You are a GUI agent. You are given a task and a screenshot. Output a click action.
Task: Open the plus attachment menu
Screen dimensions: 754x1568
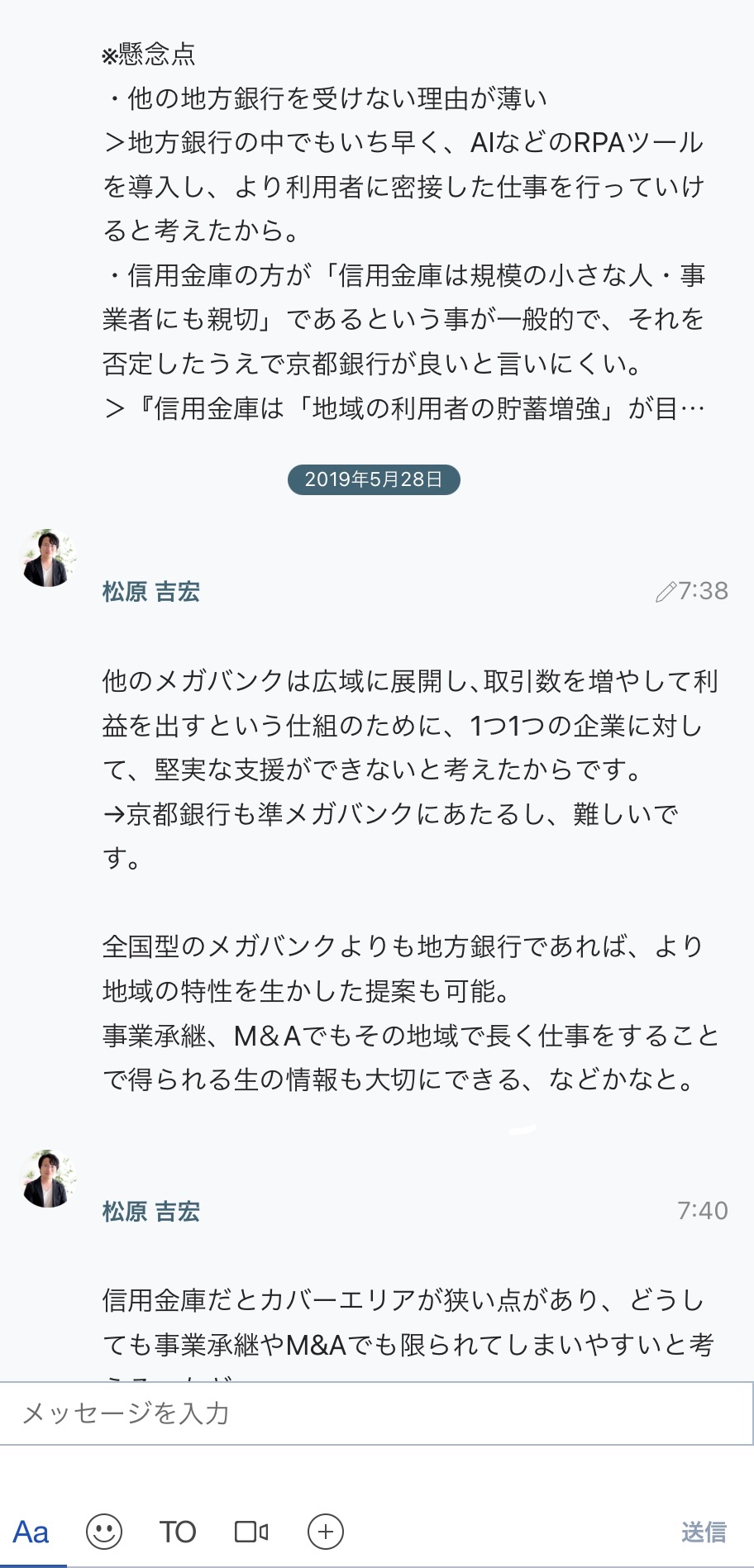326,1532
